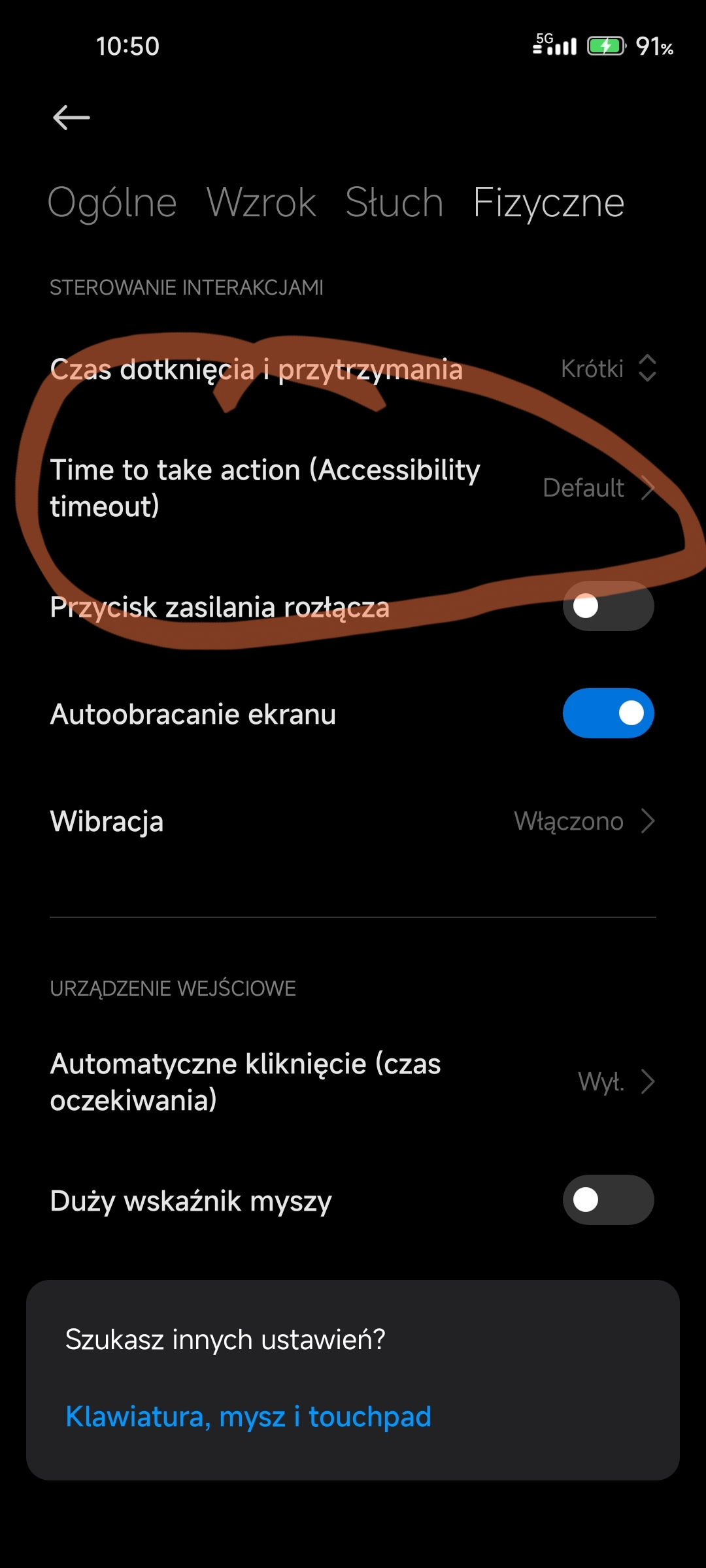Viewport: 706px width, 1568px height.
Task: Disable Autoobracanie ekranu toggle
Action: (608, 713)
